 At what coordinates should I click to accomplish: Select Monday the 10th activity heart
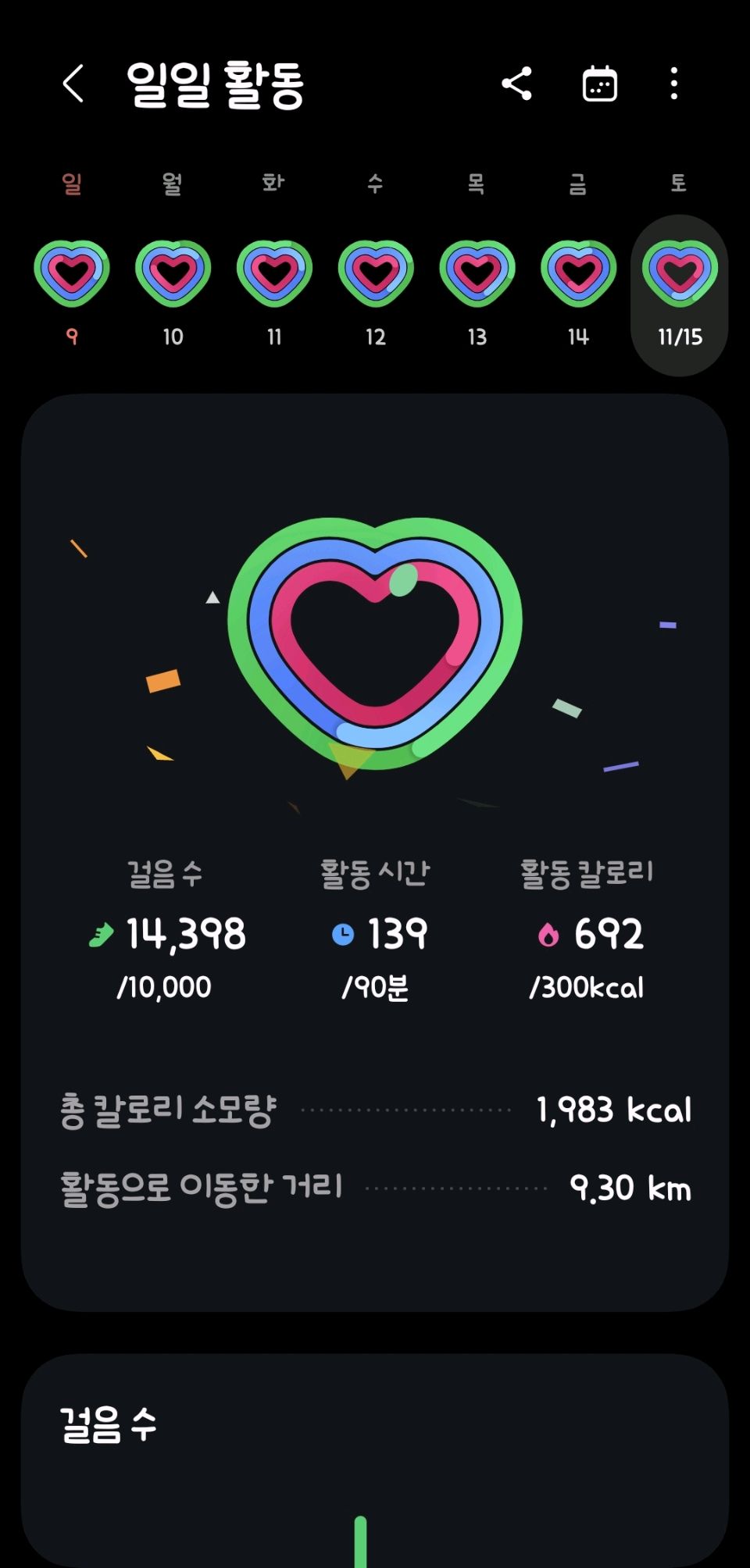pyautogui.click(x=173, y=273)
